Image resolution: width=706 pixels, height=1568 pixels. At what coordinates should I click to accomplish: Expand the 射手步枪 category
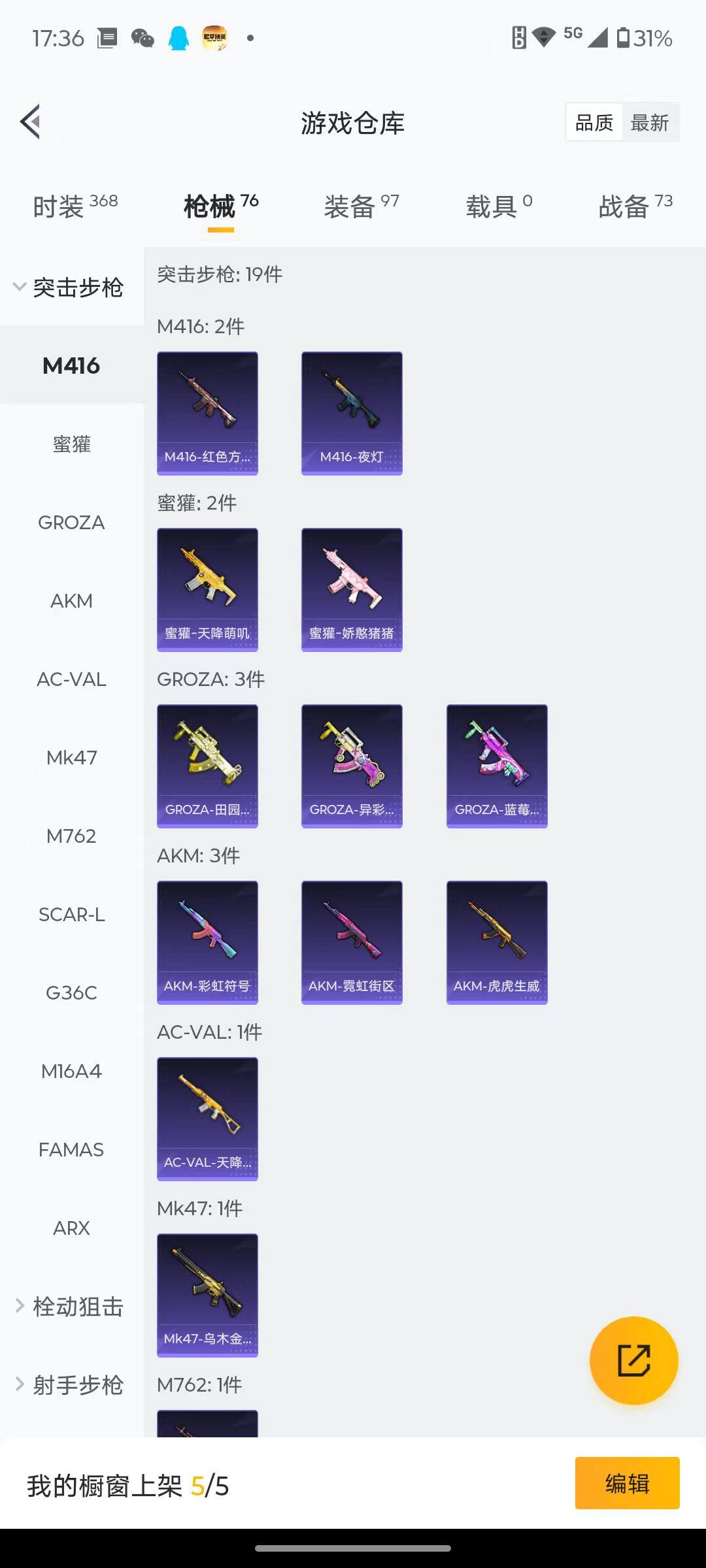[x=71, y=1385]
